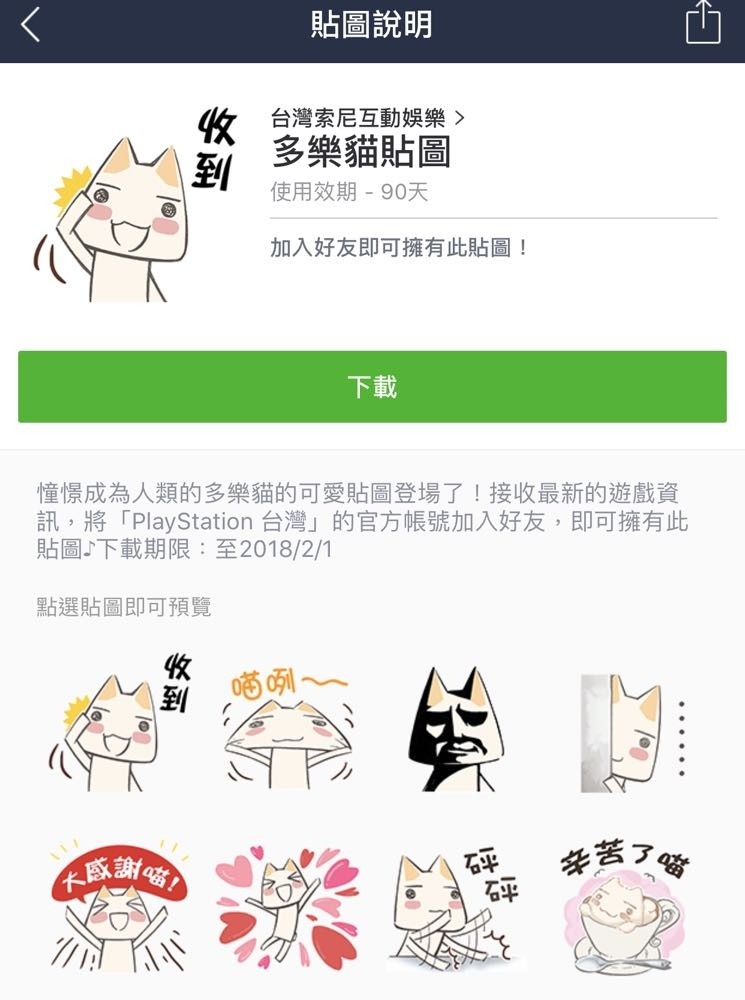Preview the 喵咧 stretching cat sticker
The image size is (745, 1000).
pos(287,728)
